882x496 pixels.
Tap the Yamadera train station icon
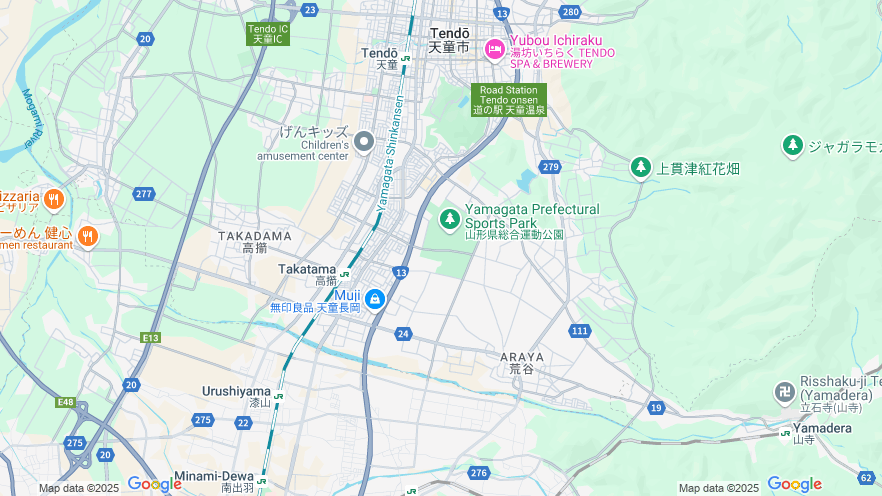pos(786,434)
